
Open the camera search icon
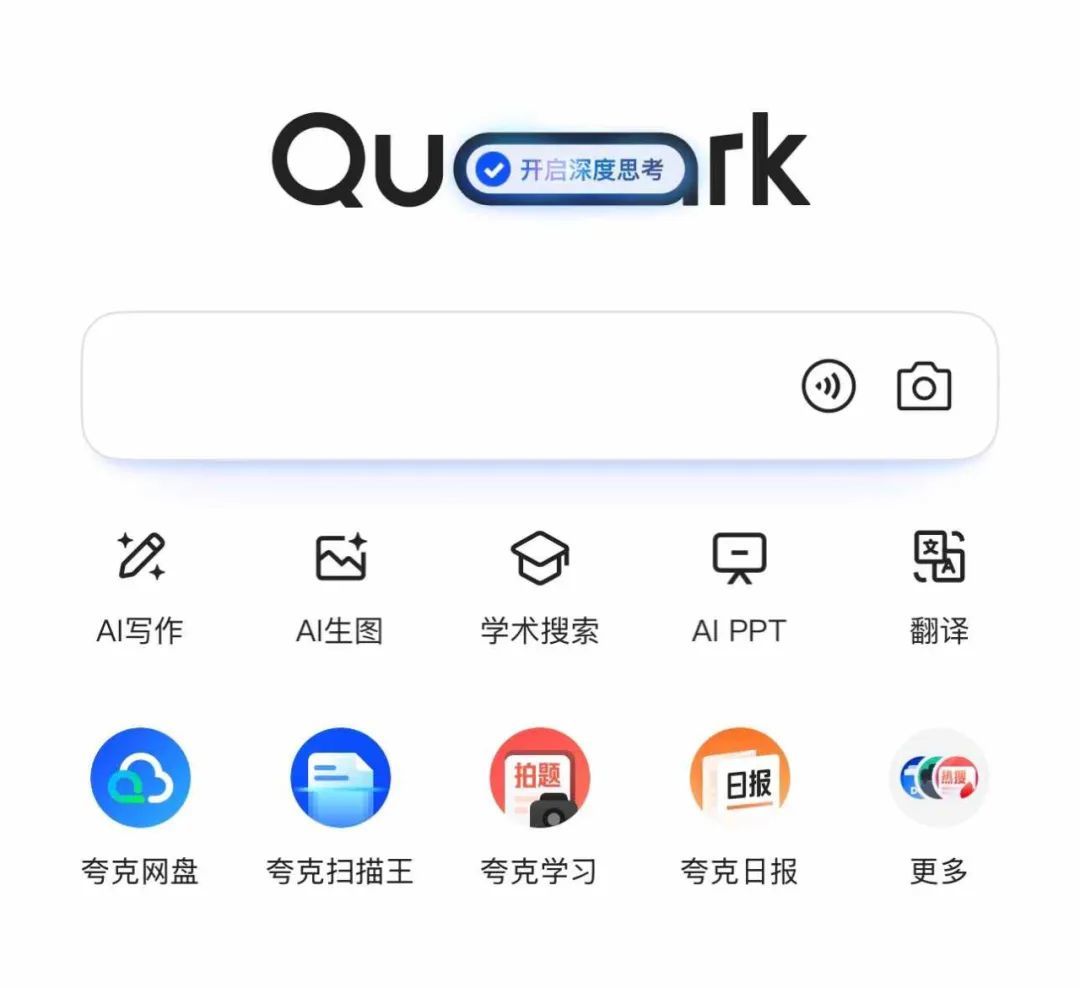tap(924, 387)
